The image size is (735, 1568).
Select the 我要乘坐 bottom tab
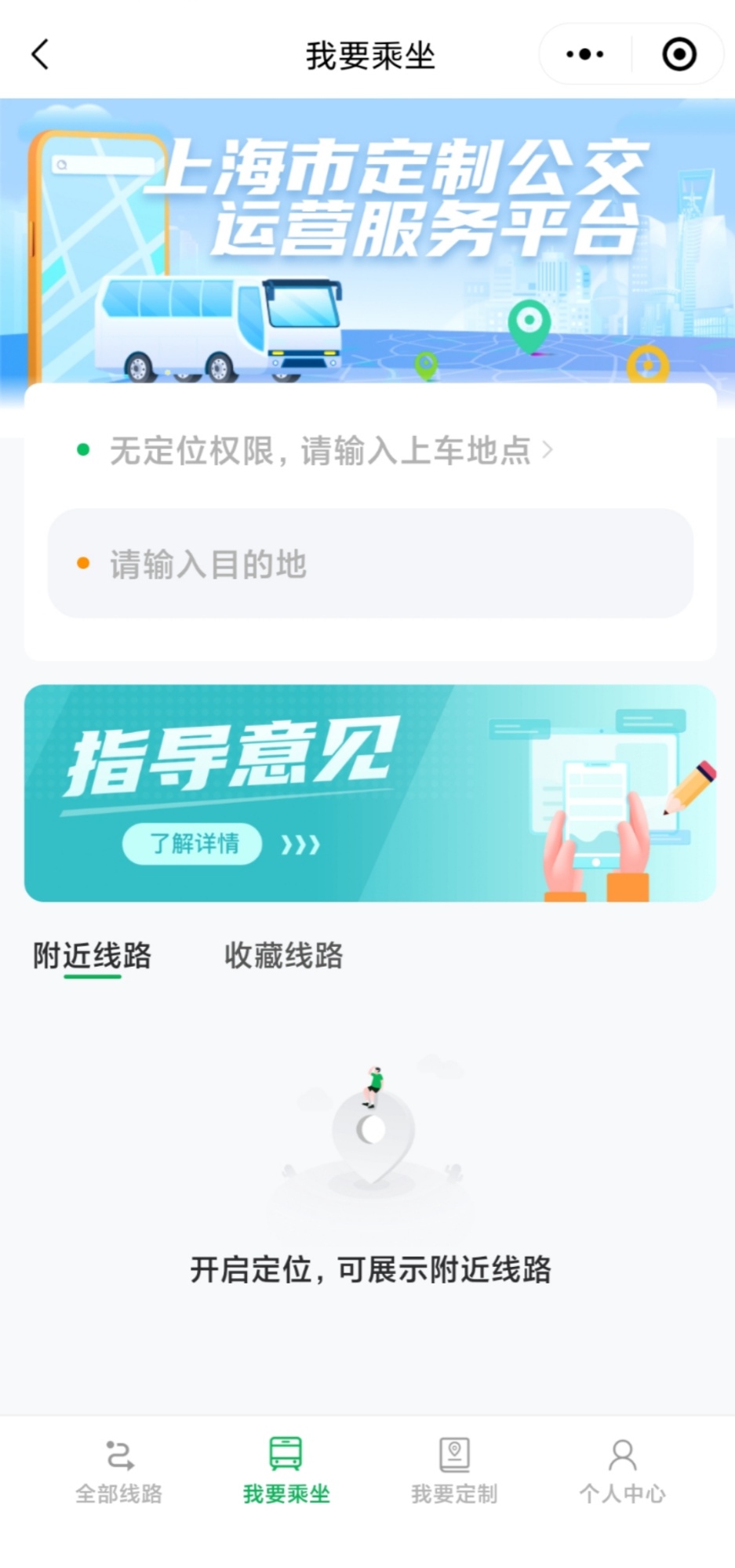pos(286,1472)
